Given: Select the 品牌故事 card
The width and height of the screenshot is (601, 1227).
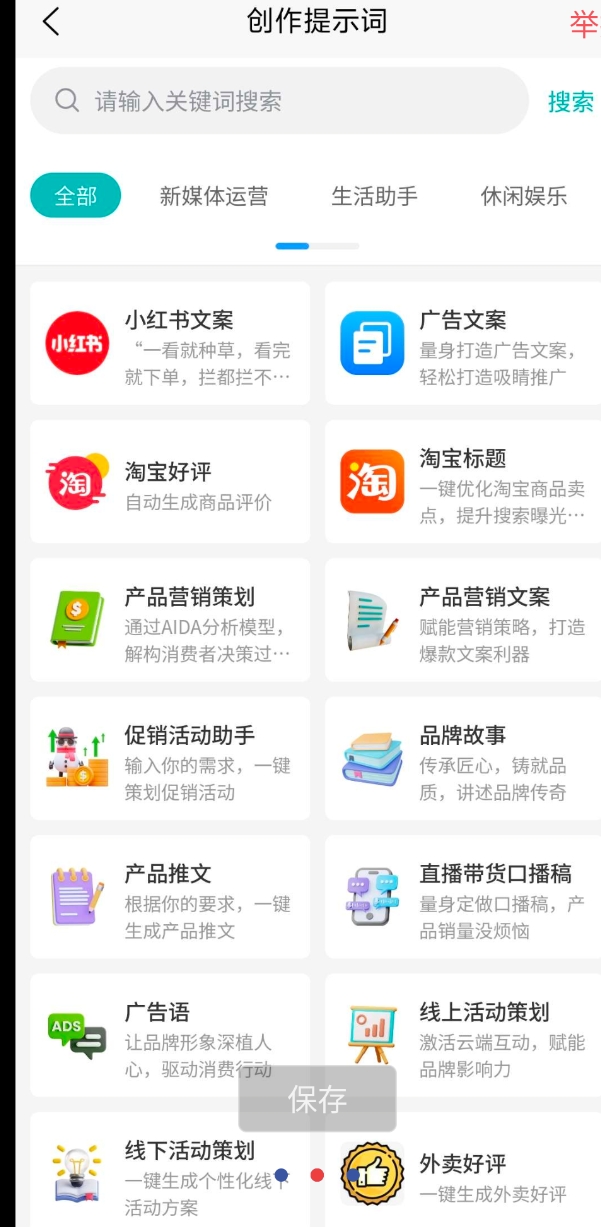Looking at the screenshot, I should (x=464, y=758).
